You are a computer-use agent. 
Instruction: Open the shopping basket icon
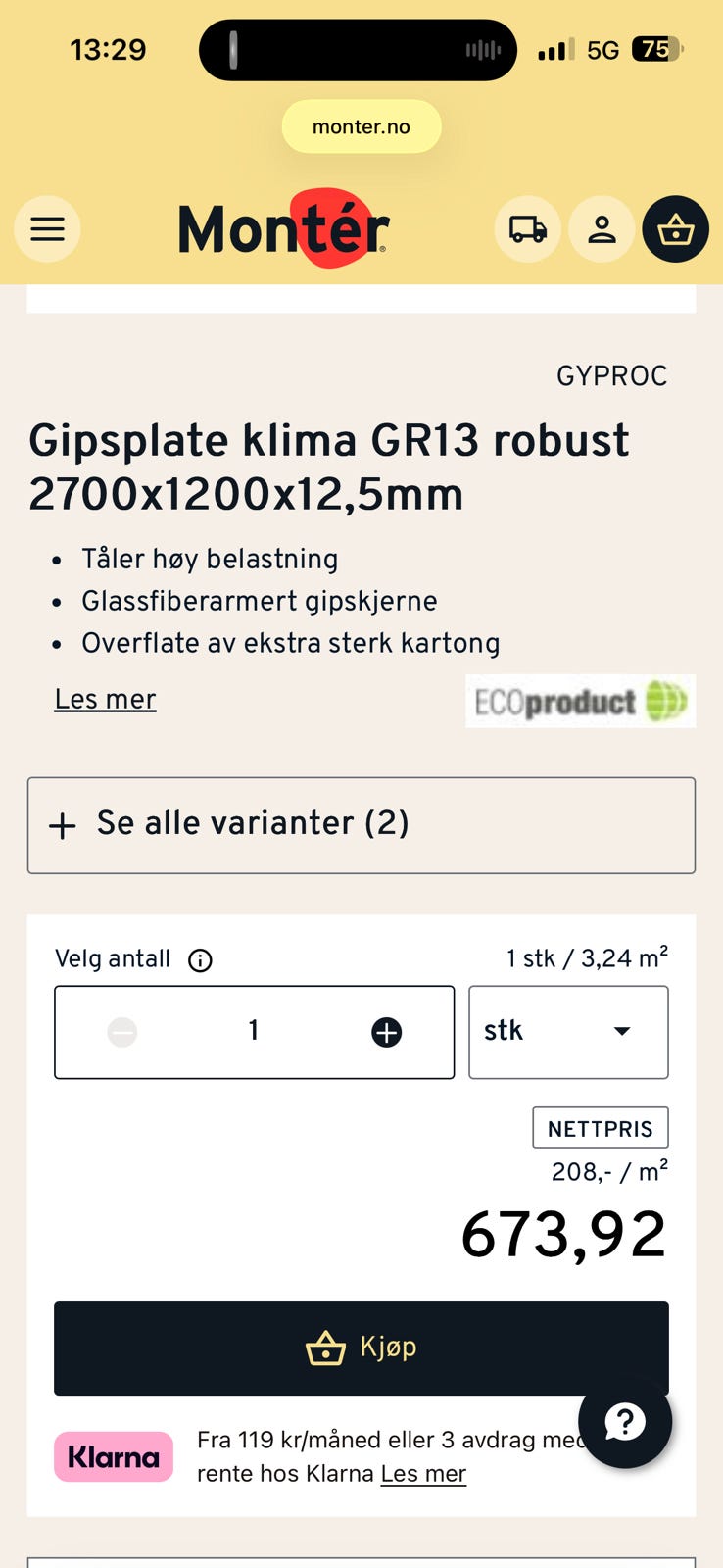(676, 229)
